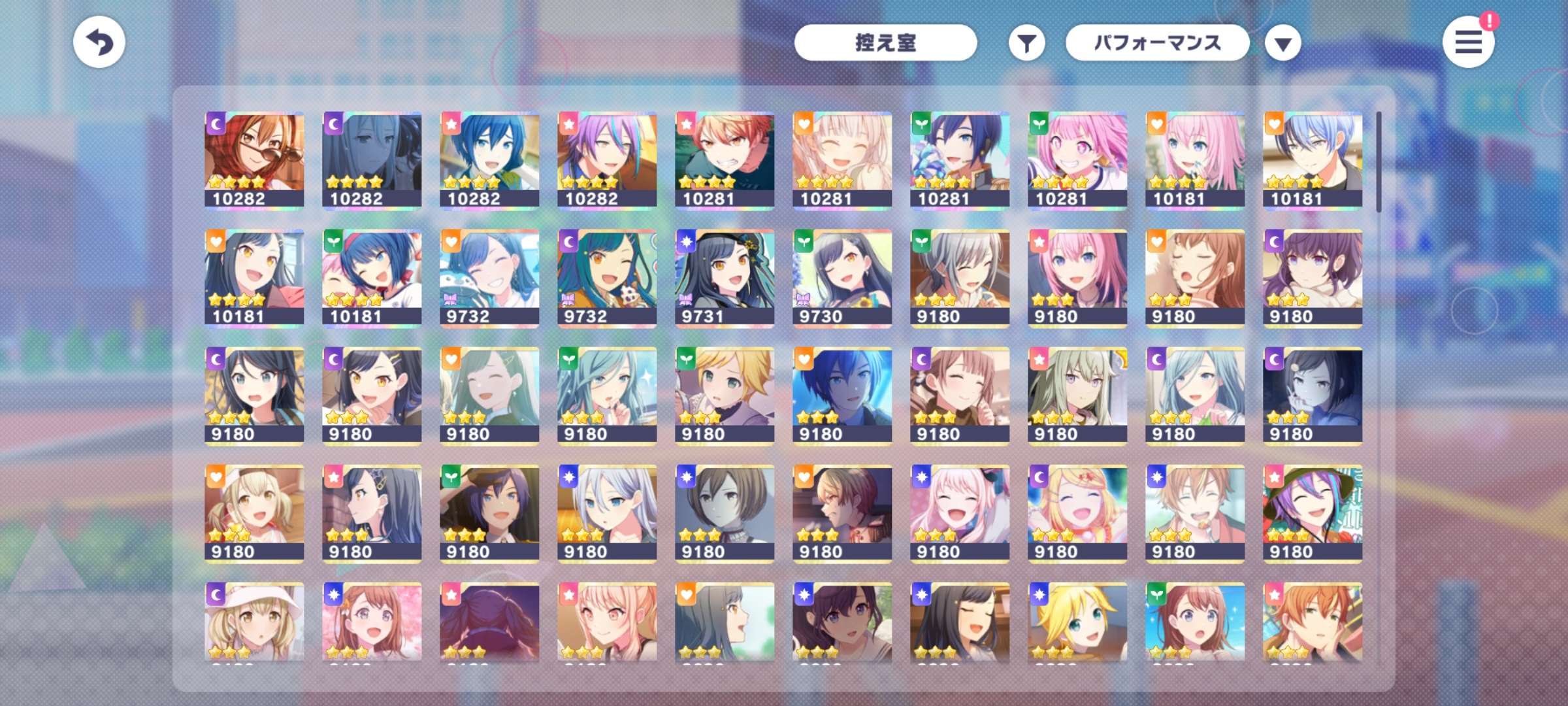Select the 10181 card with two girls hugging
The height and width of the screenshot is (706, 1568).
click(372, 277)
